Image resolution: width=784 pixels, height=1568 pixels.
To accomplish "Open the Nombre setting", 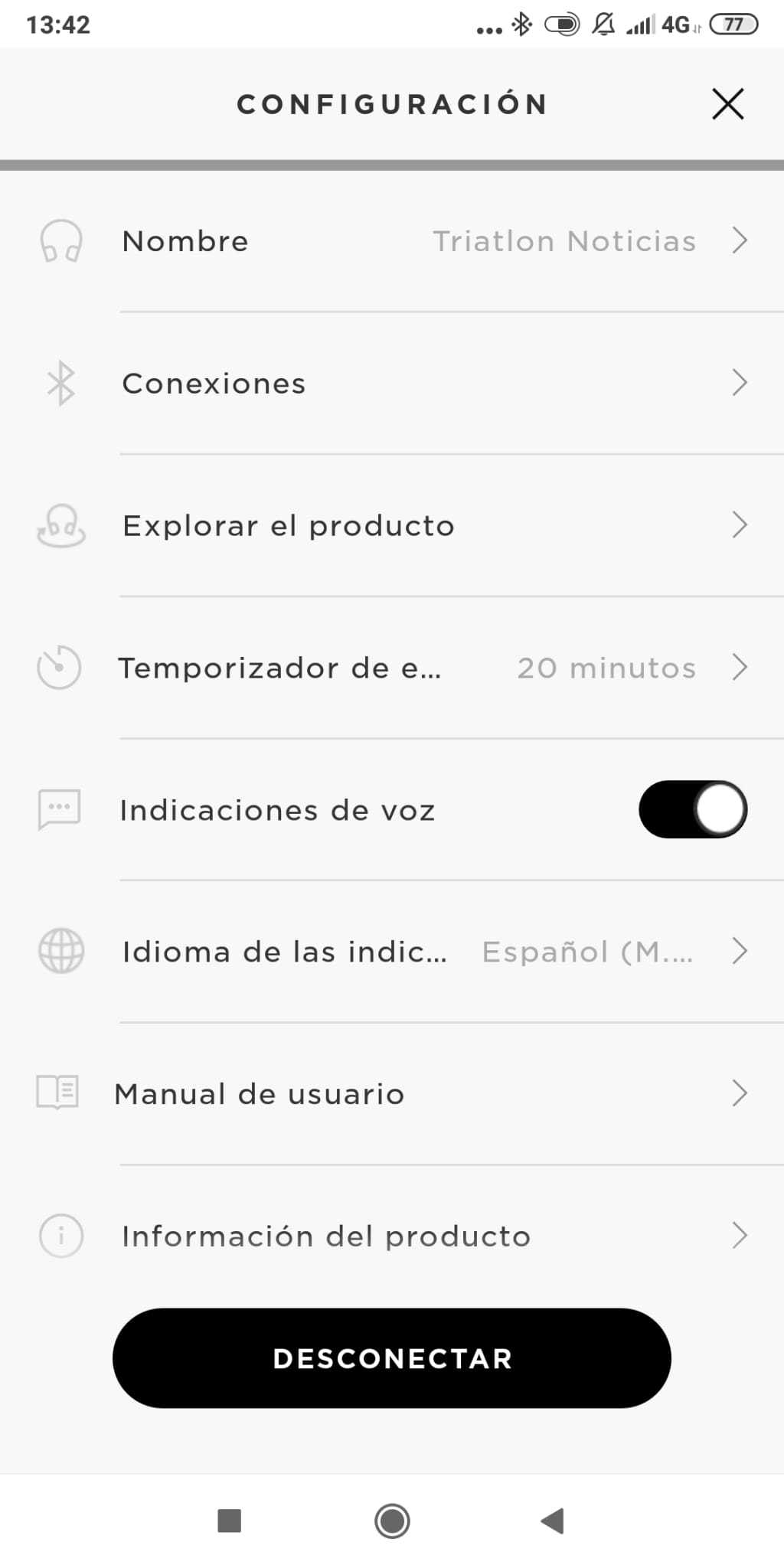I will coord(392,241).
